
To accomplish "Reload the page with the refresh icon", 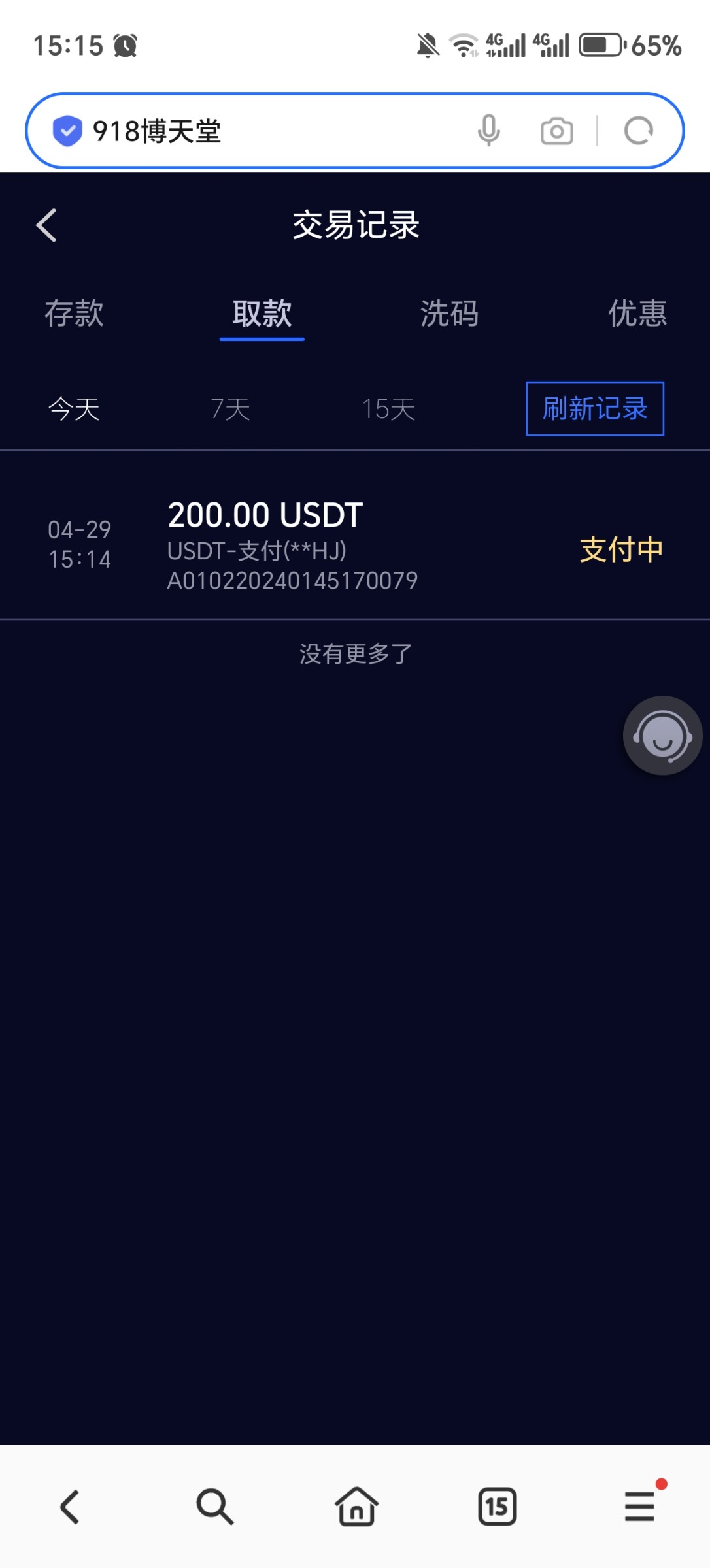I will click(x=639, y=131).
